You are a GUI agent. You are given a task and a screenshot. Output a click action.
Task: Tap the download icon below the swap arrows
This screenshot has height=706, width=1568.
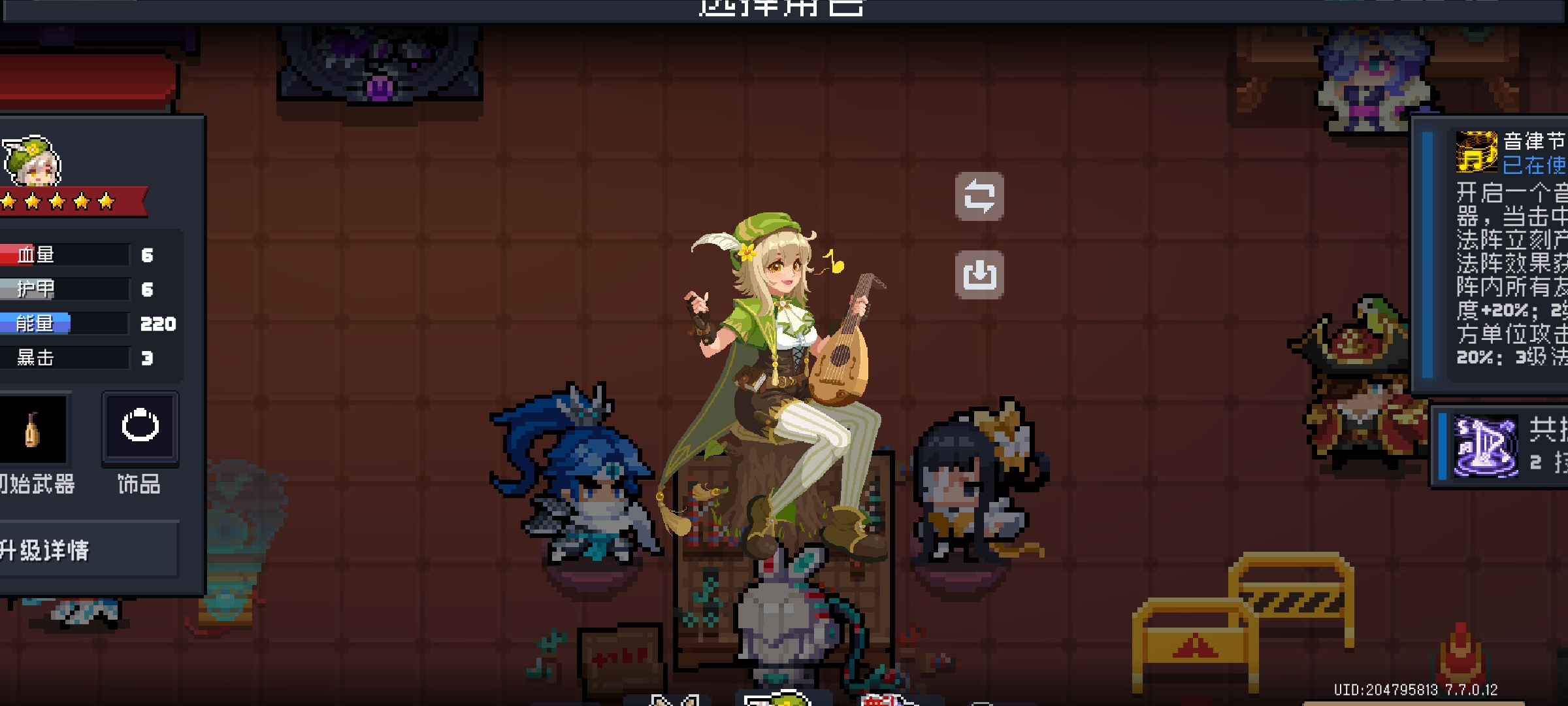tap(979, 275)
